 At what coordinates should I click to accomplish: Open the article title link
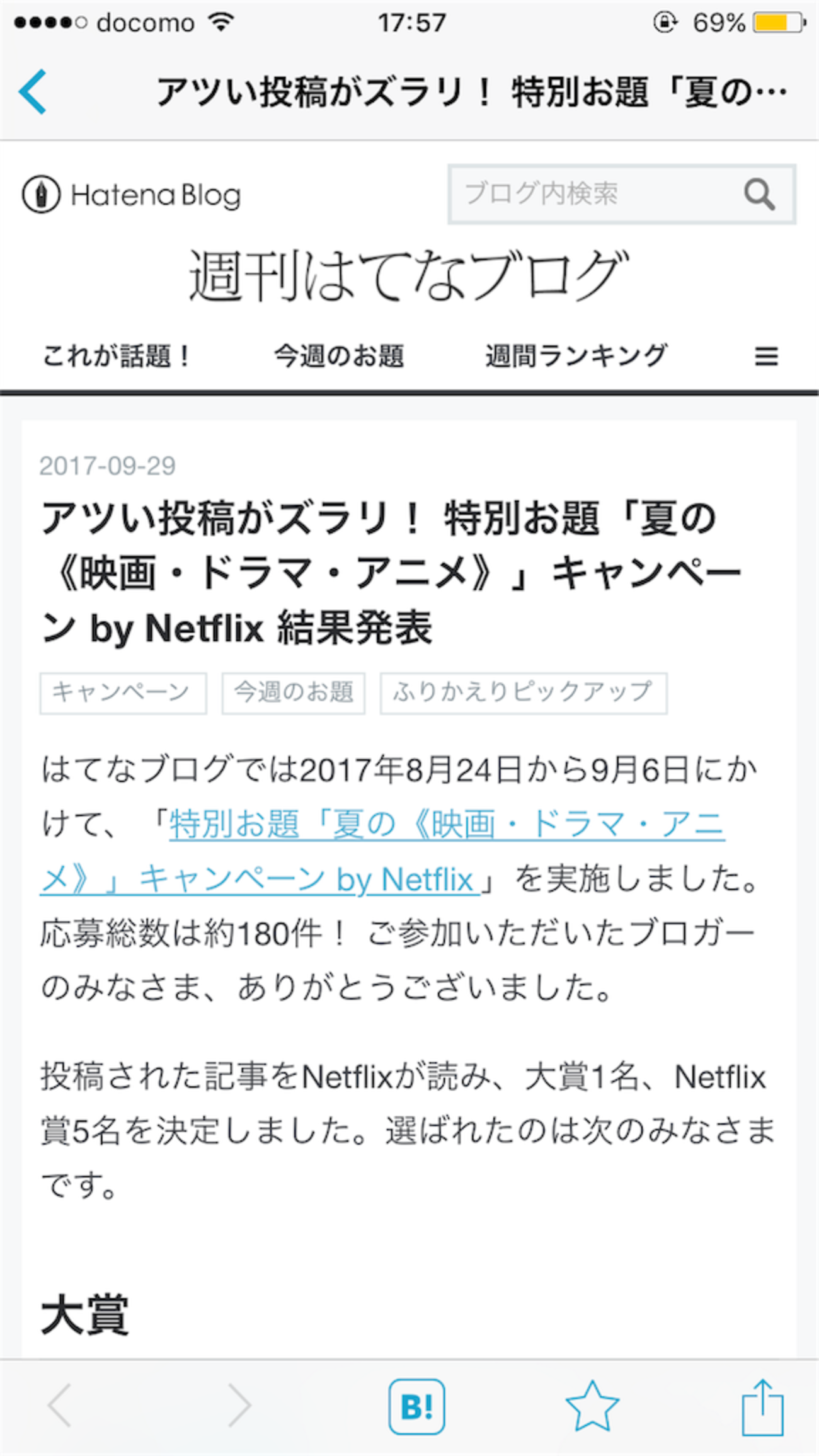tap(391, 573)
